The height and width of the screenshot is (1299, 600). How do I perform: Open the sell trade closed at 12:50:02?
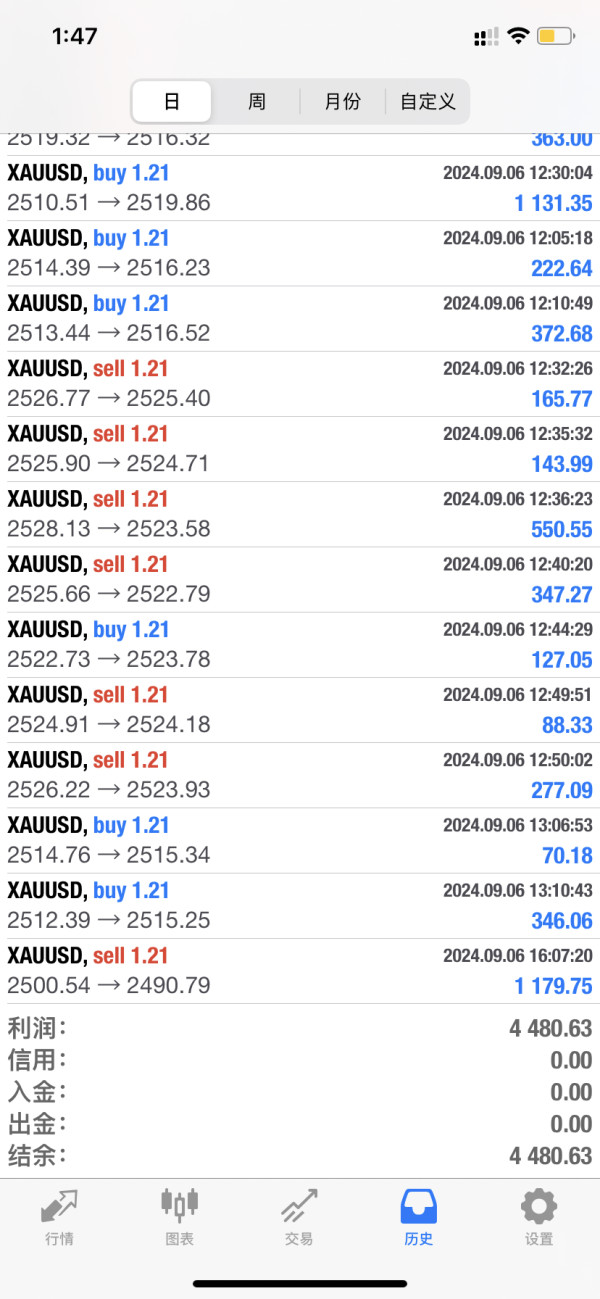[x=300, y=775]
